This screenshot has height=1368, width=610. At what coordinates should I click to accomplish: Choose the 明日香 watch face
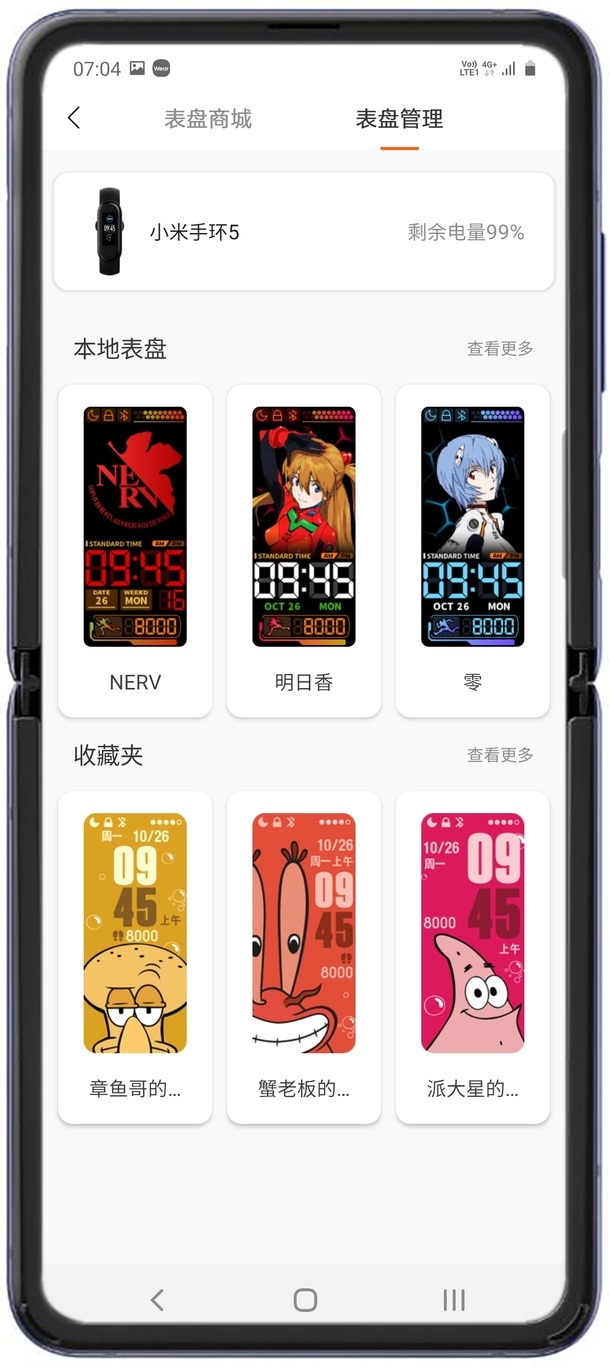(x=304, y=550)
